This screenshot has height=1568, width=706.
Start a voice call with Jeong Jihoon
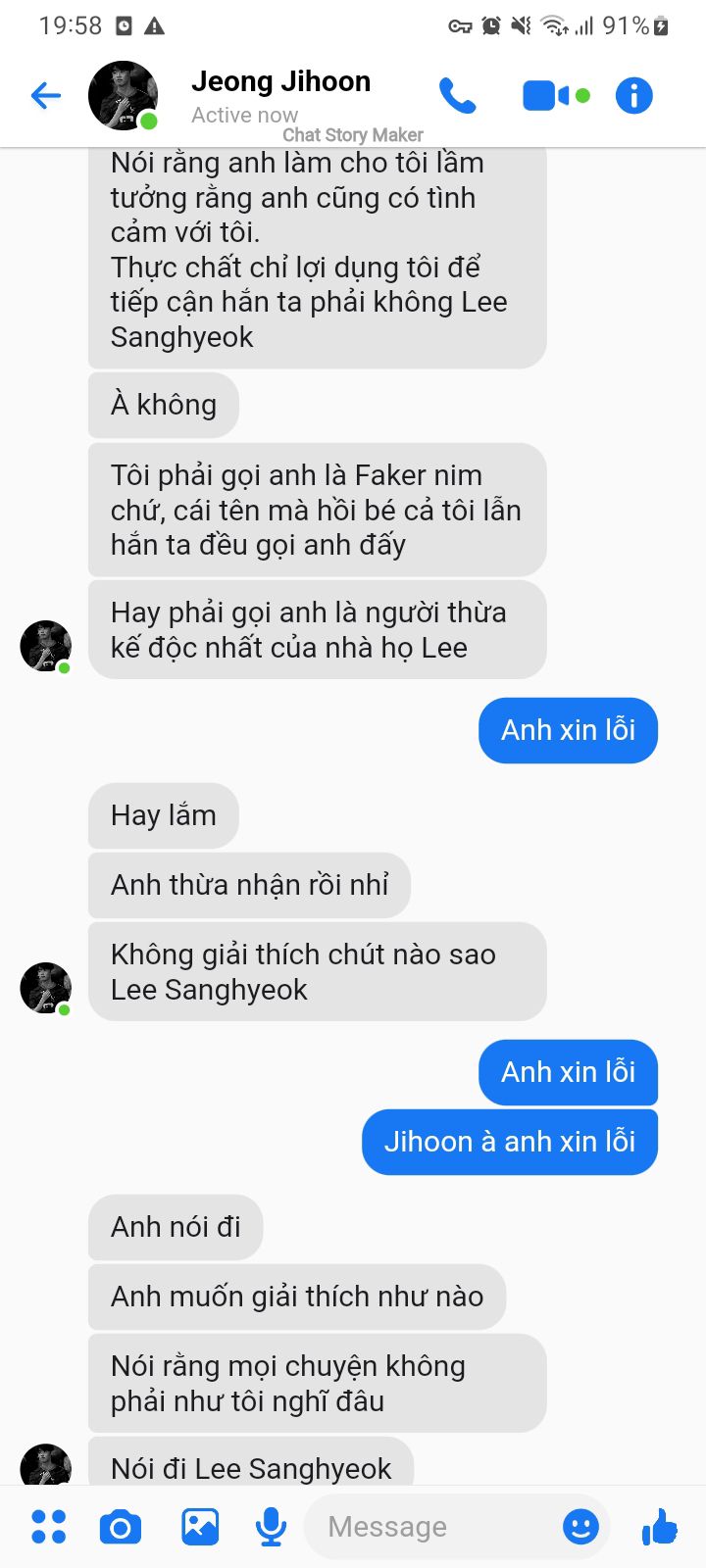pyautogui.click(x=457, y=95)
